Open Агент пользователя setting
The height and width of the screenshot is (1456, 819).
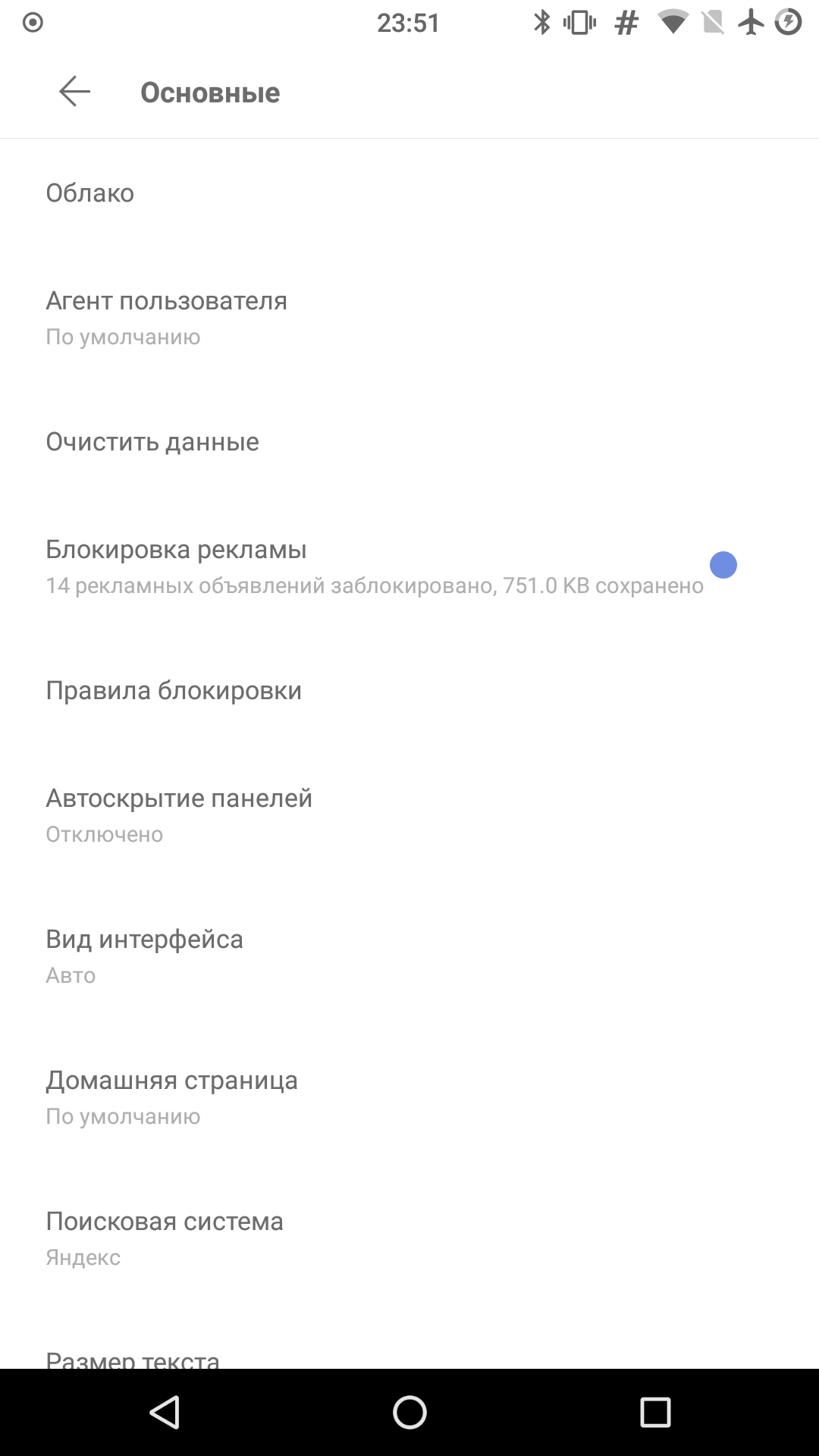(409, 317)
